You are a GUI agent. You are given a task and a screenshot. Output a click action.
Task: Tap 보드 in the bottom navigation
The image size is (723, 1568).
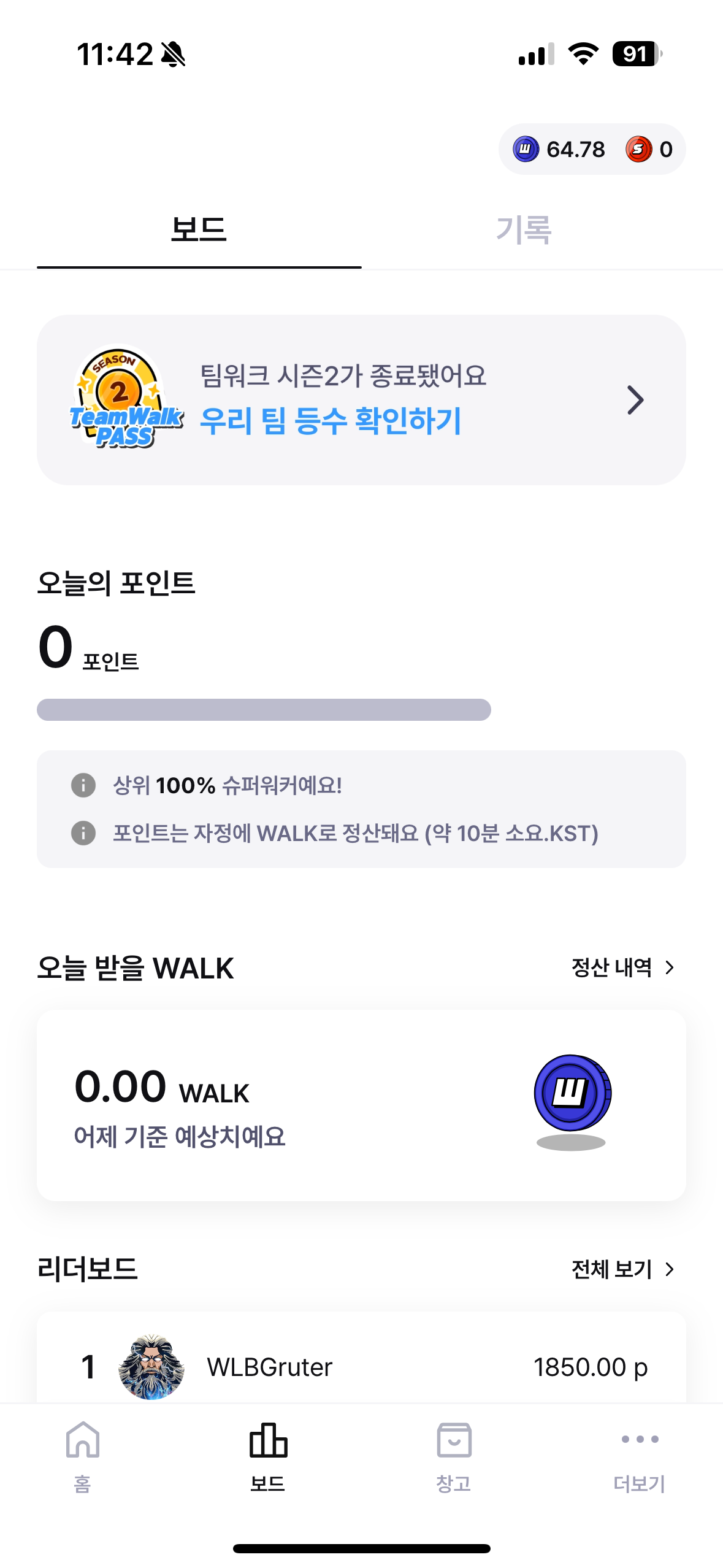pyautogui.click(x=268, y=1455)
